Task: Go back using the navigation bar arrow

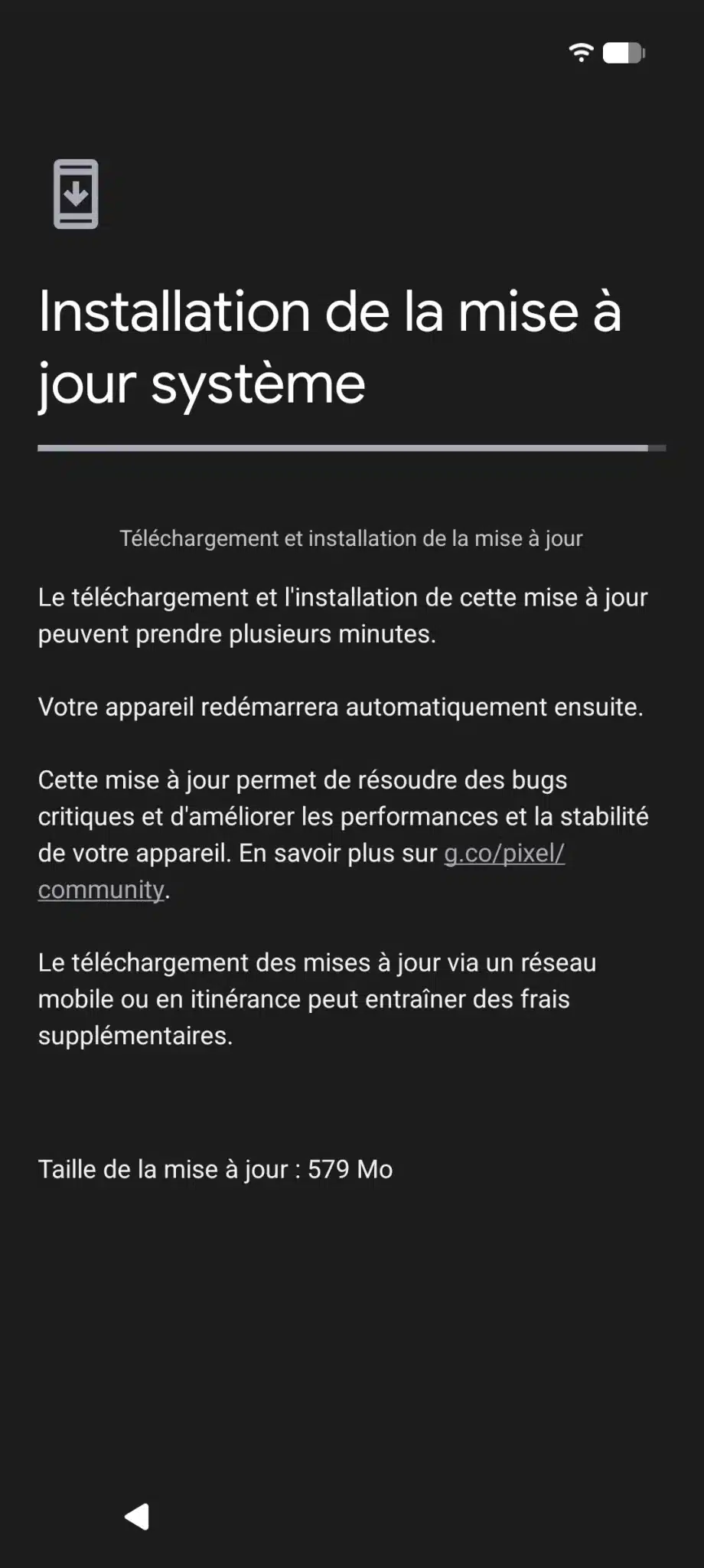Action: pyautogui.click(x=137, y=1517)
